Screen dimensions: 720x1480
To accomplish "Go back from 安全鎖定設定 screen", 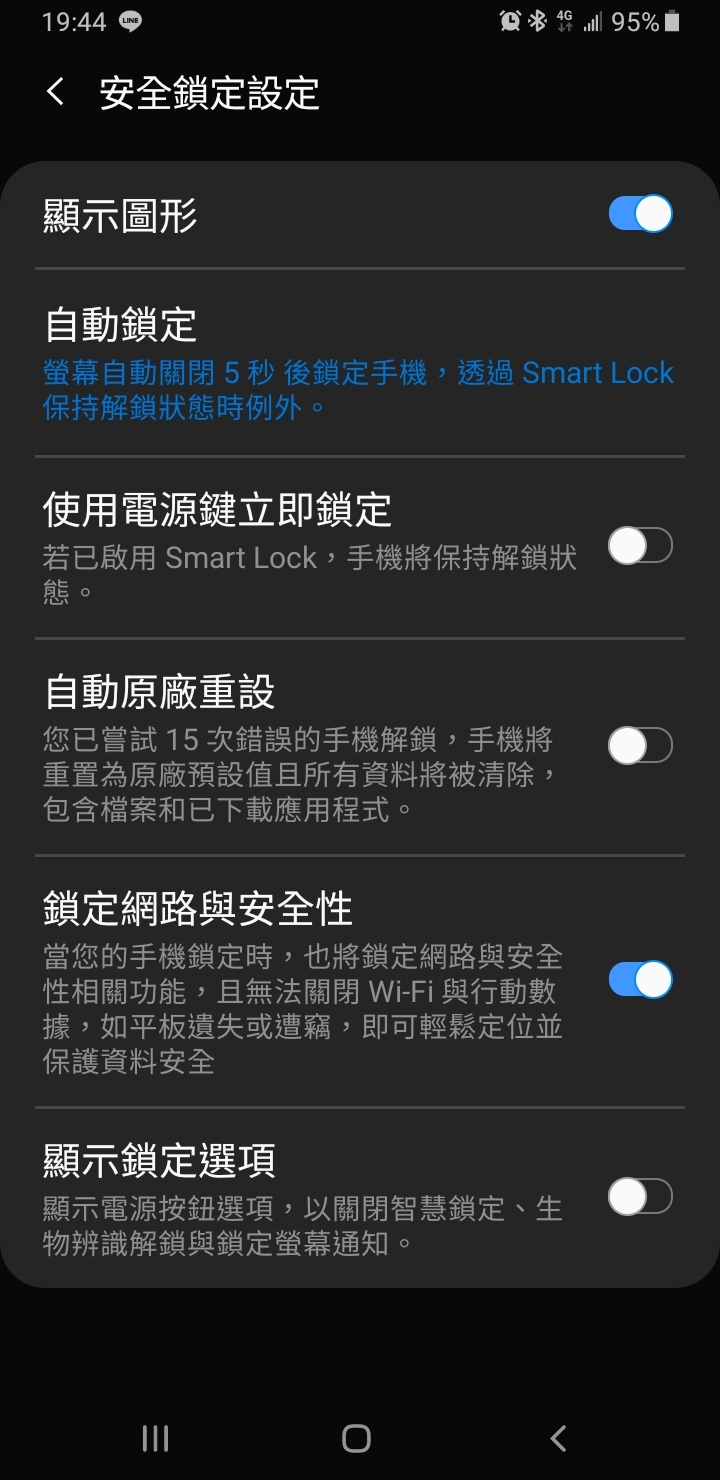I will click(x=56, y=93).
